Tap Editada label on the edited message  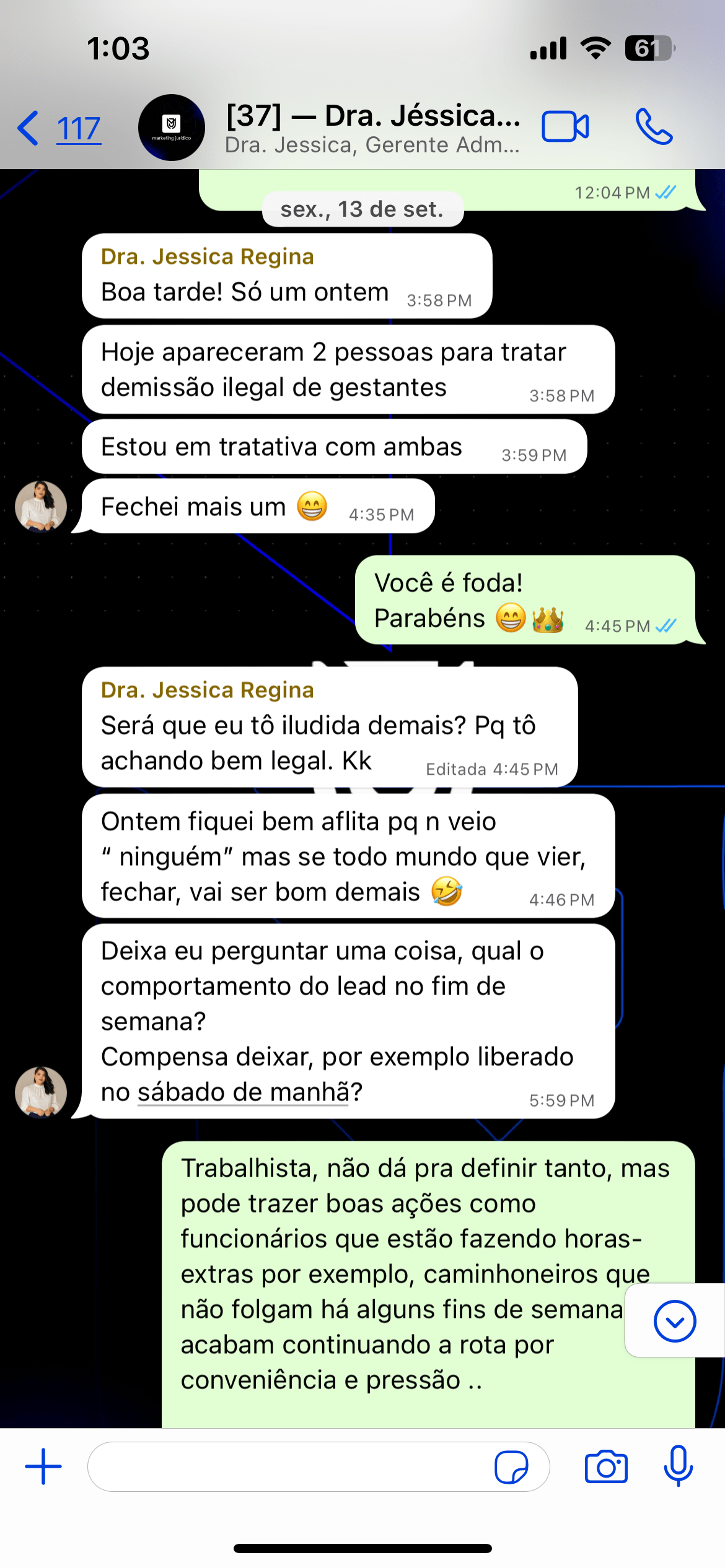[x=454, y=770]
